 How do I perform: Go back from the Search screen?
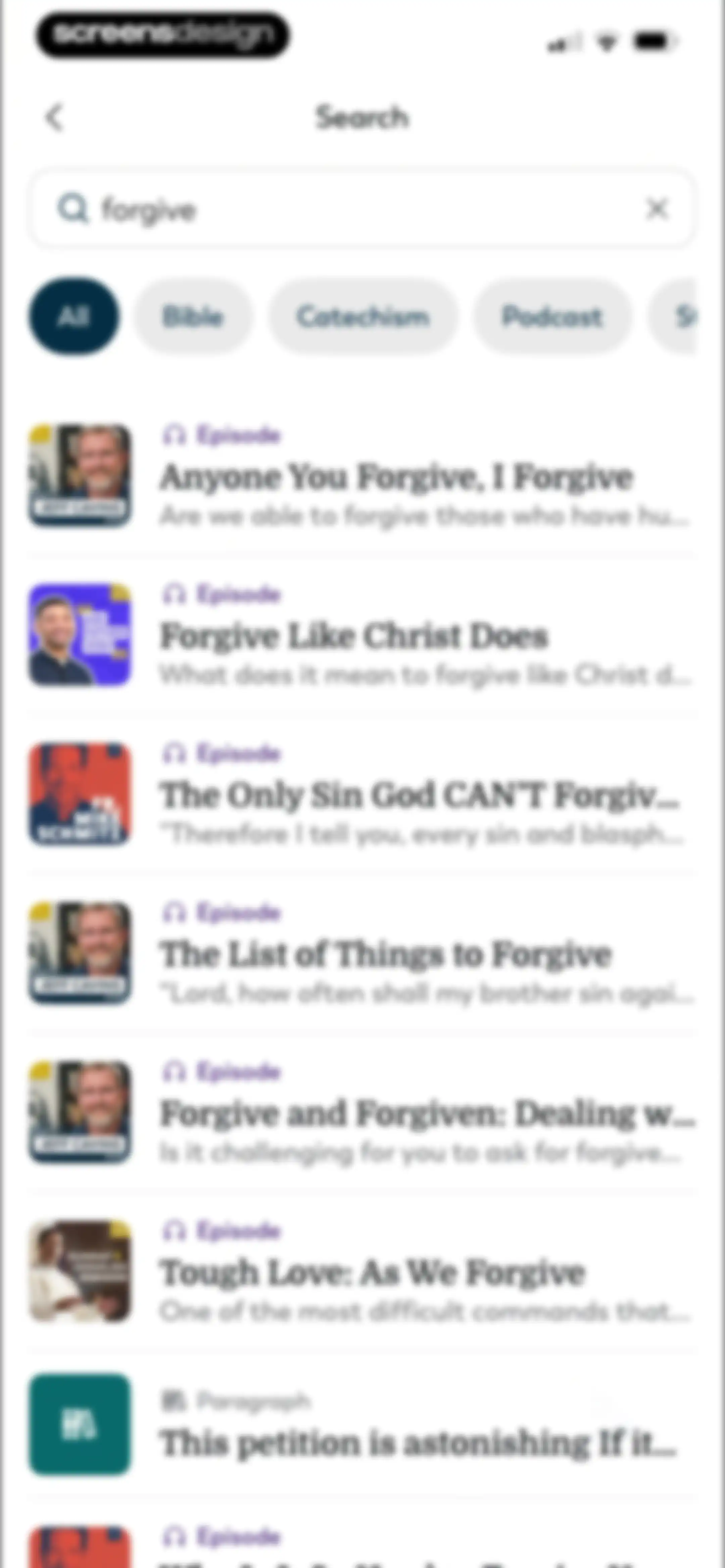(x=55, y=118)
